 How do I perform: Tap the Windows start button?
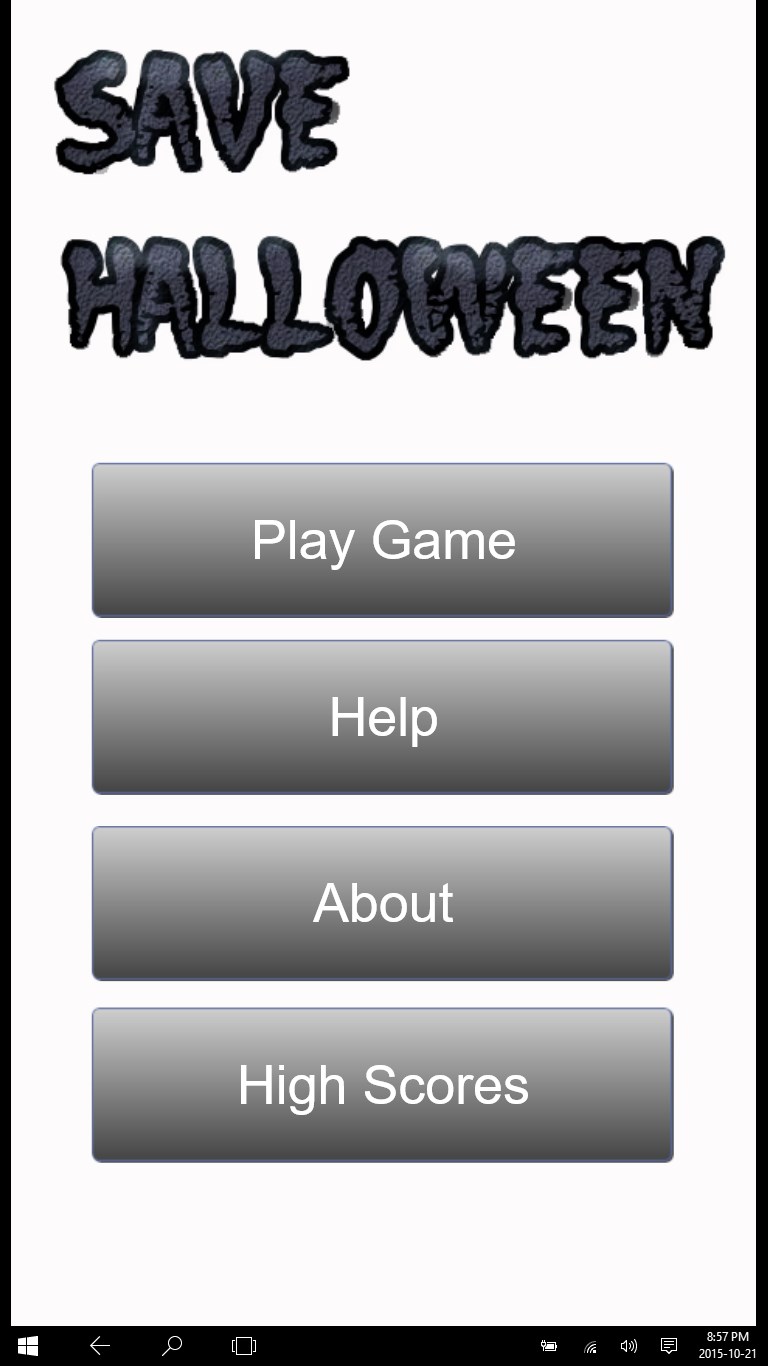point(28,1346)
